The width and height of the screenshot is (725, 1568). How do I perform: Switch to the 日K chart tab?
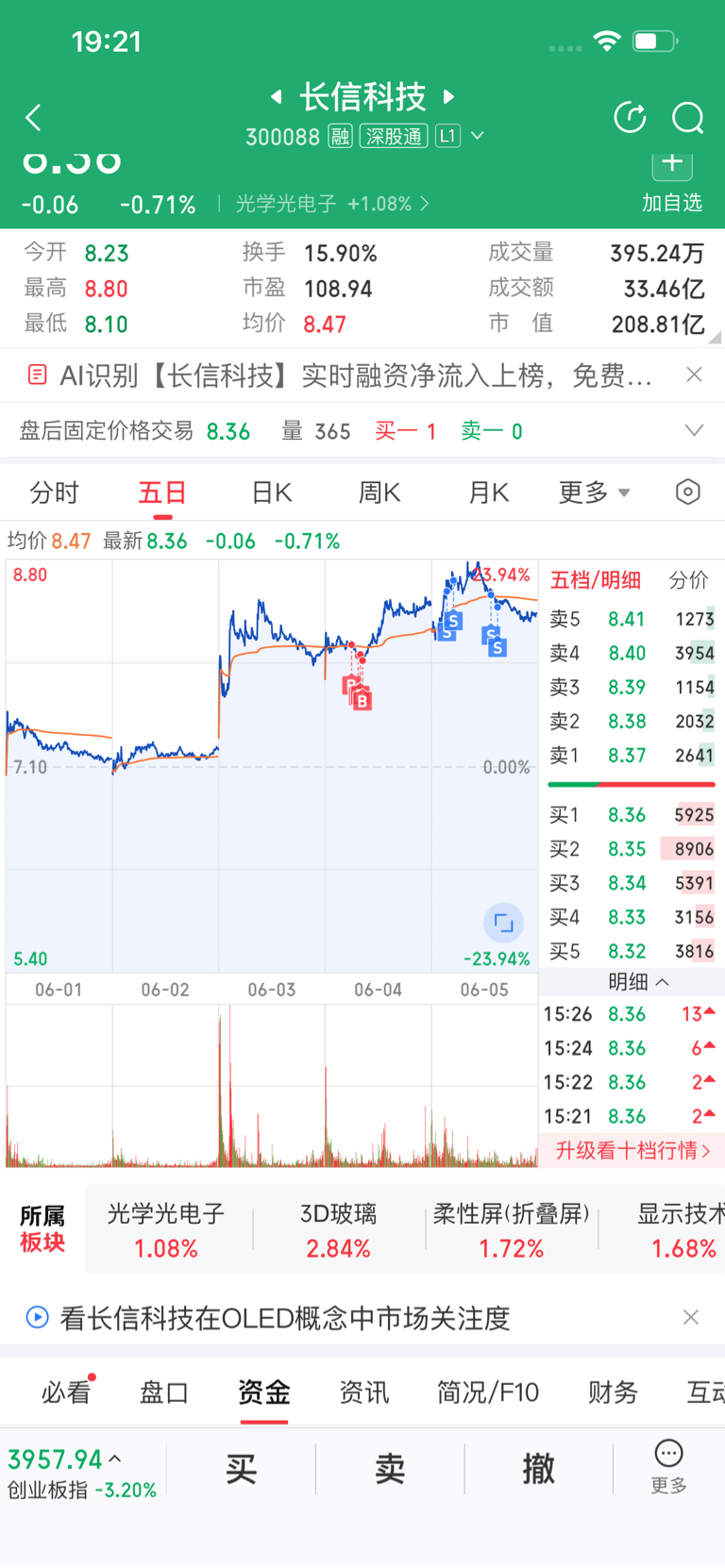point(272,492)
